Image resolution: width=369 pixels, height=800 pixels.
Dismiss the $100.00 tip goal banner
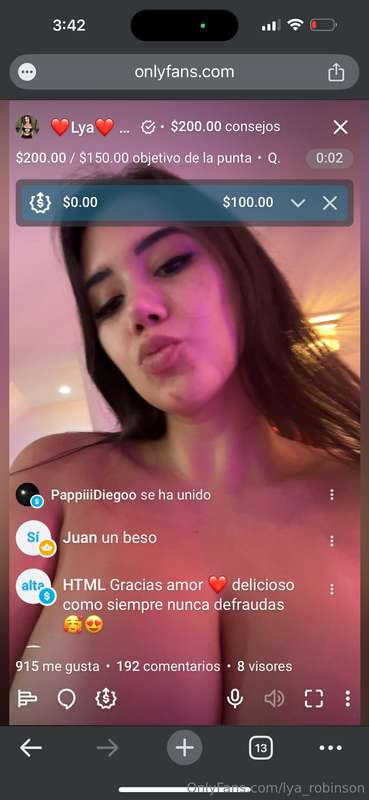330,203
